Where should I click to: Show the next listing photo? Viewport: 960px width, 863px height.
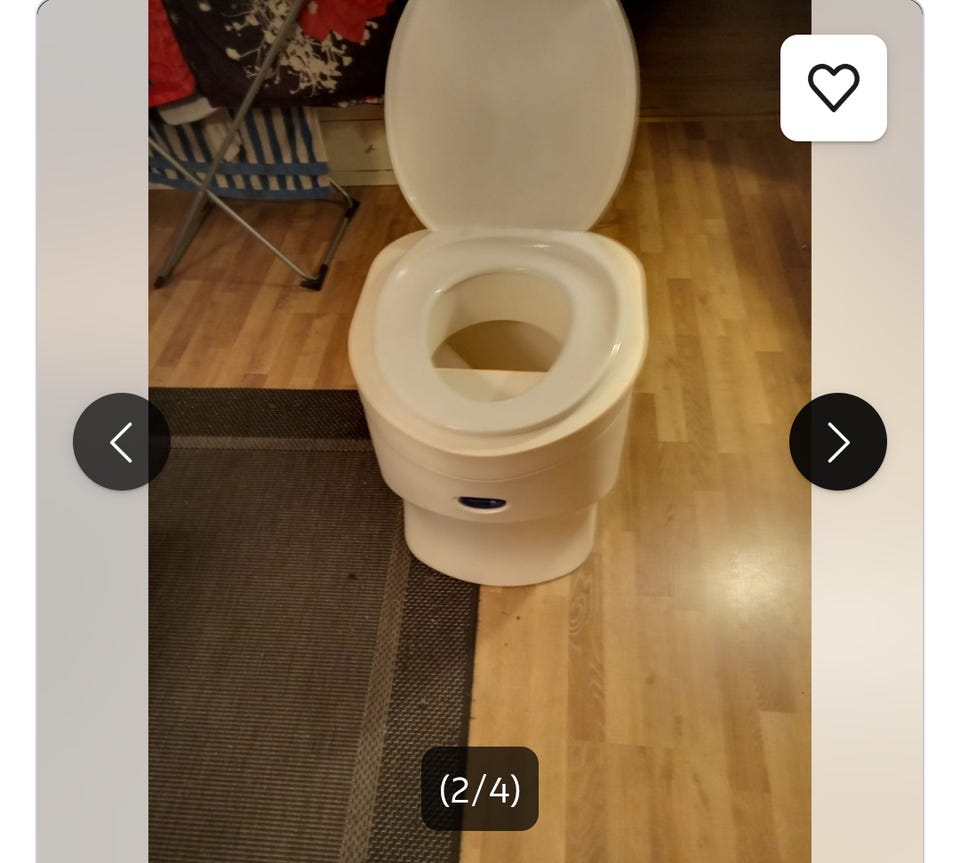pyautogui.click(x=837, y=442)
